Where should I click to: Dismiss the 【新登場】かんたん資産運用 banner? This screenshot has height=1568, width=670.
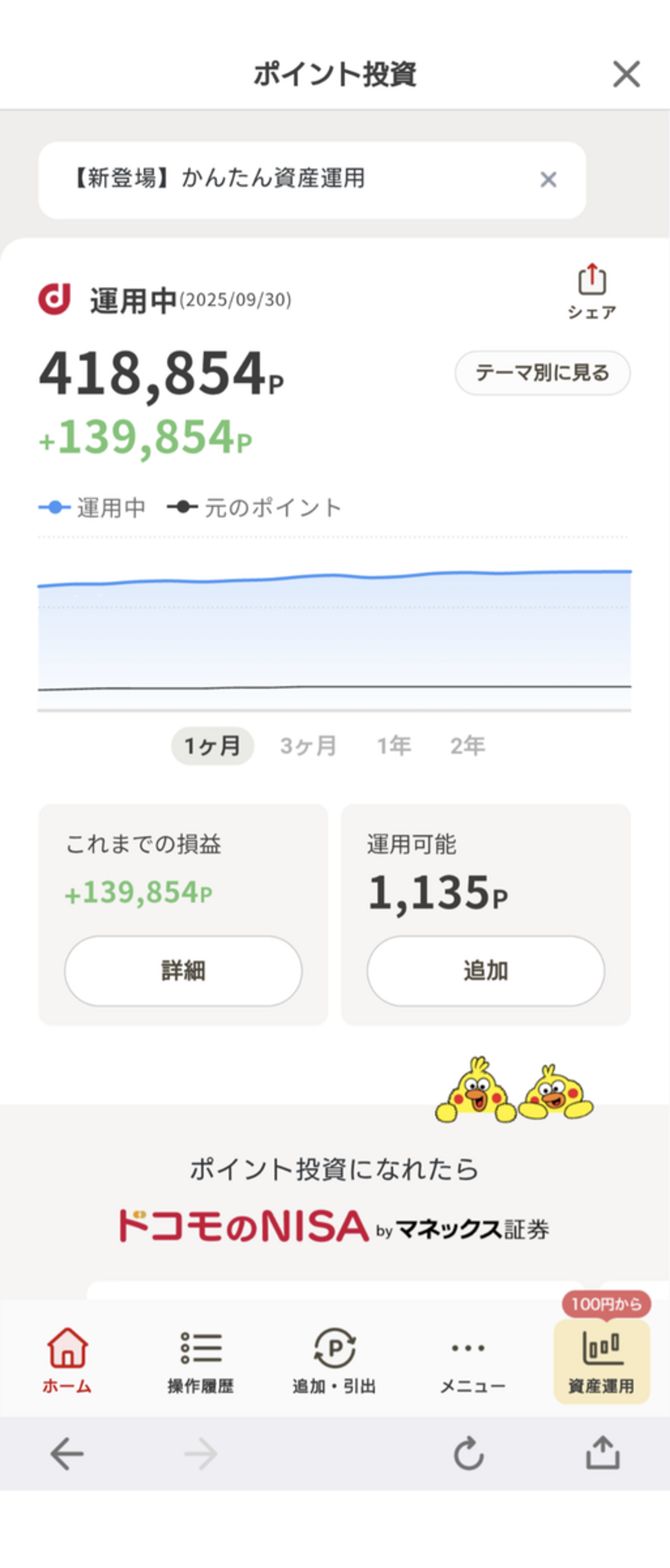548,179
